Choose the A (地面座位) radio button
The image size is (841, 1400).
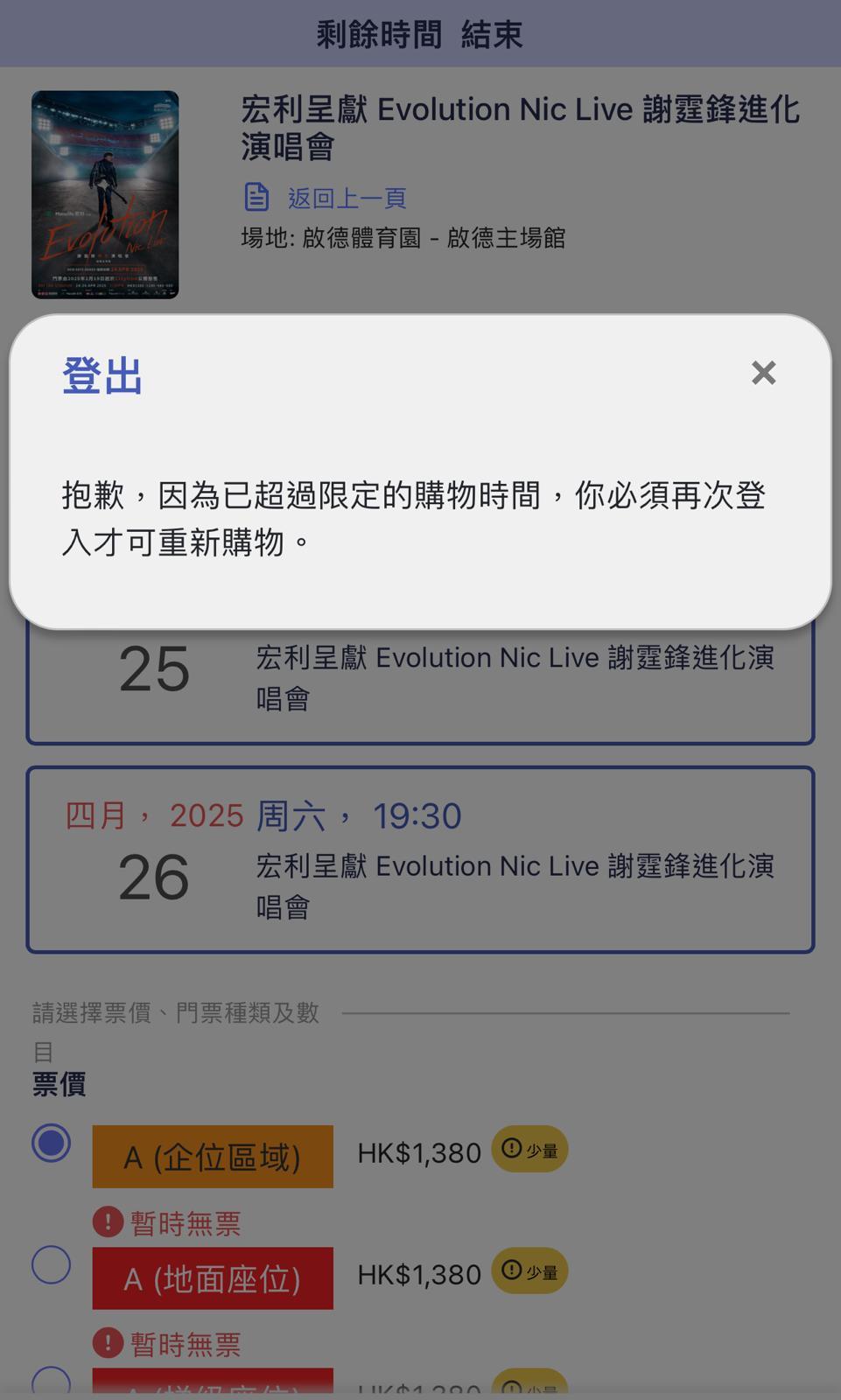coord(51,1265)
